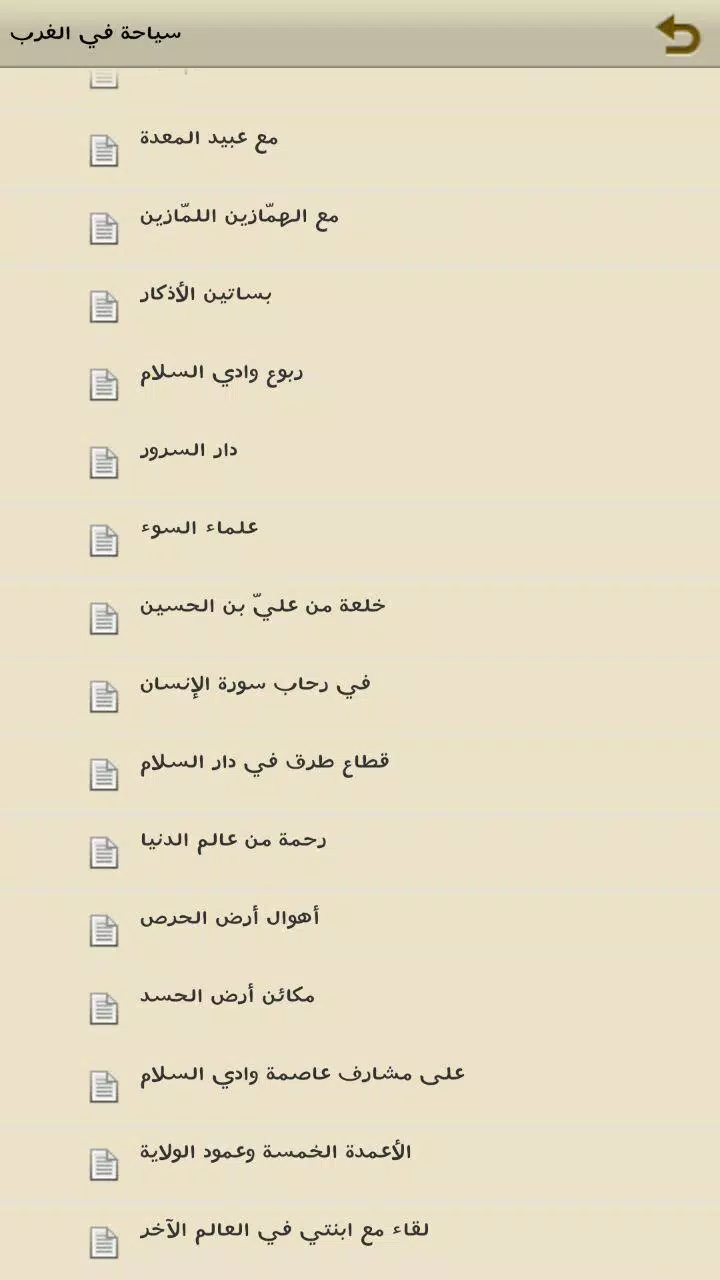Tap the back arrow icon

(678, 35)
